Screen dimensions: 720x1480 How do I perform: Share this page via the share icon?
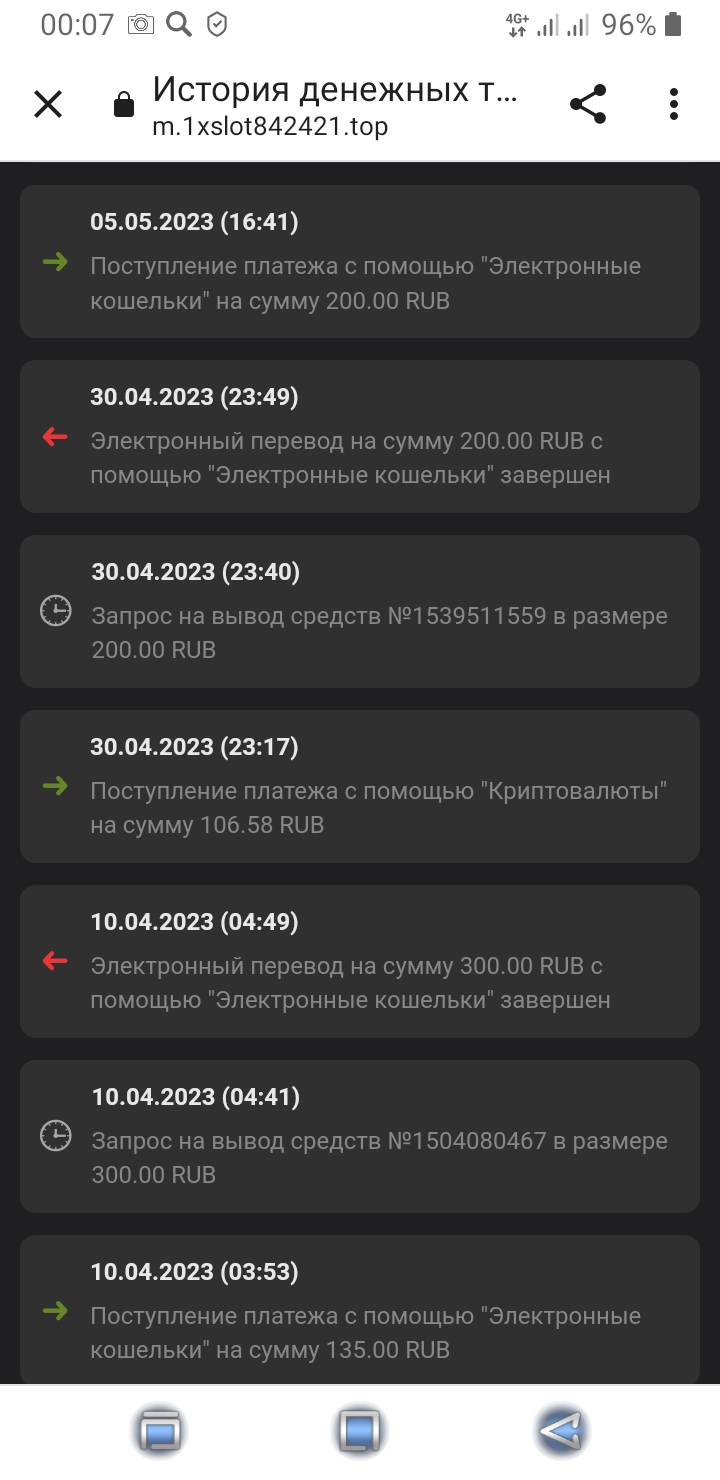[588, 104]
